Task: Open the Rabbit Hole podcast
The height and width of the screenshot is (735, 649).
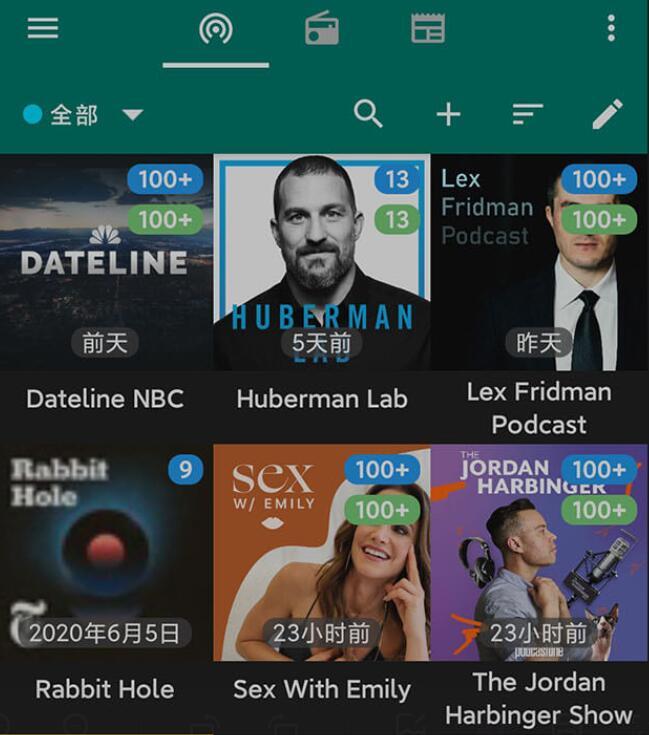Action: click(106, 553)
